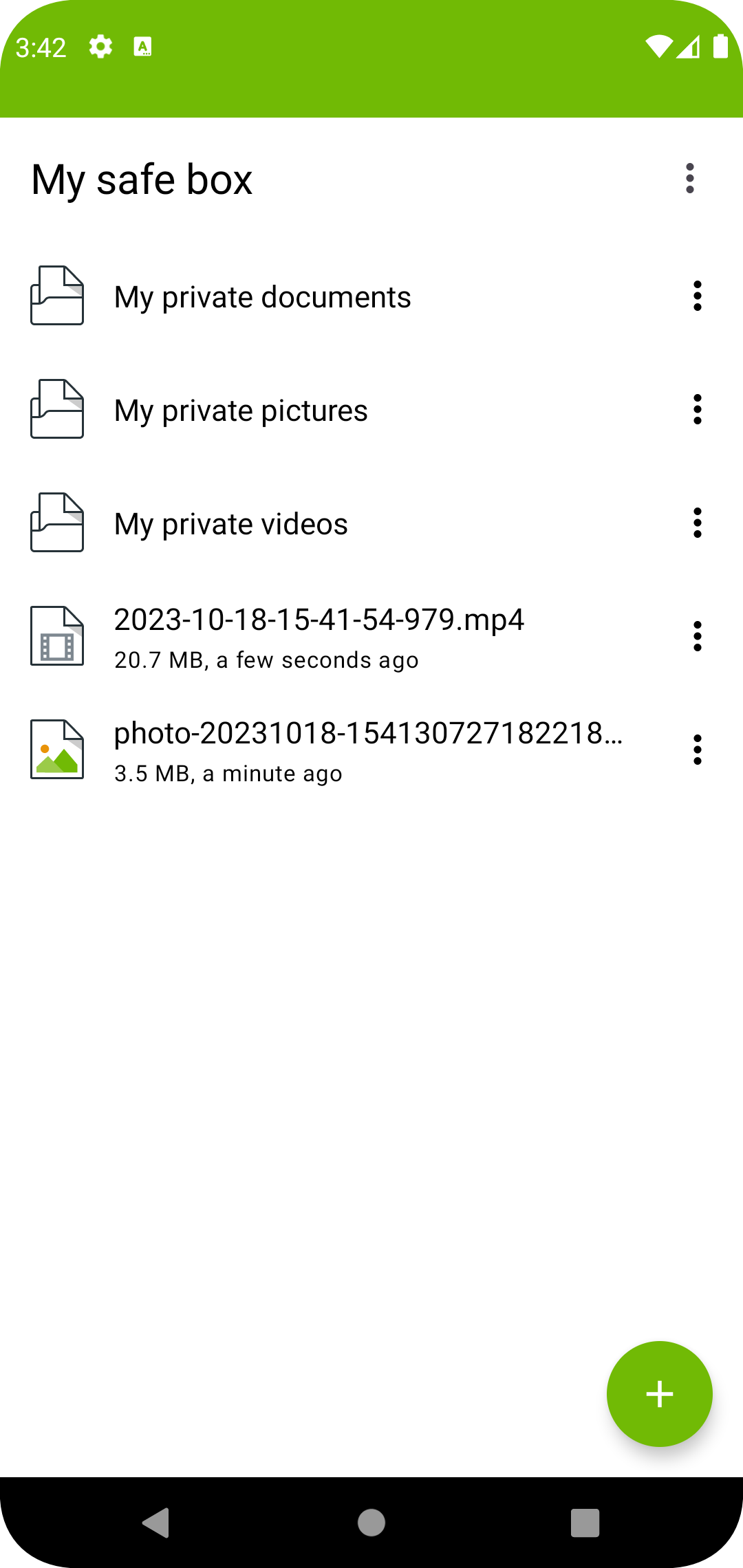Open My private documents folder

point(262,296)
